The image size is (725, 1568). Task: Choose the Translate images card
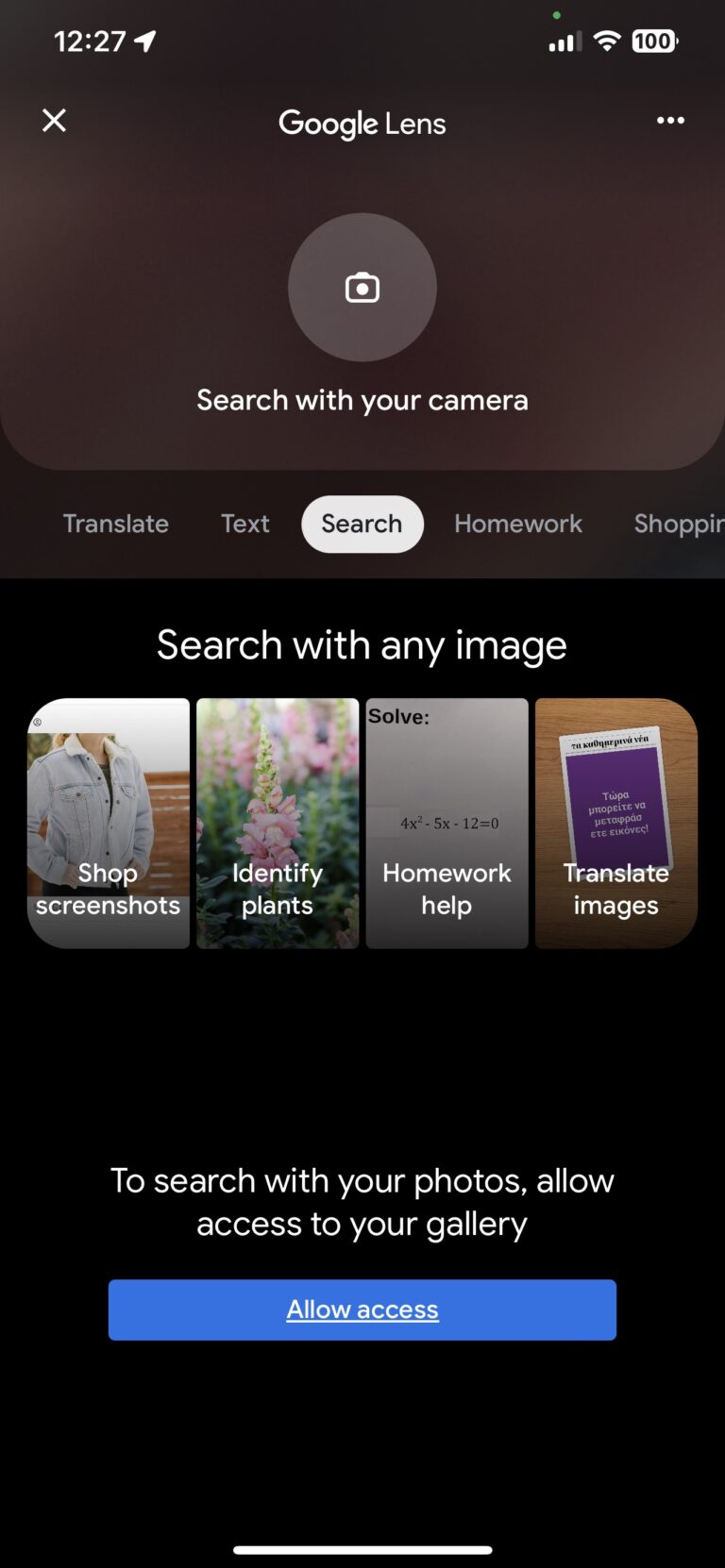615,822
